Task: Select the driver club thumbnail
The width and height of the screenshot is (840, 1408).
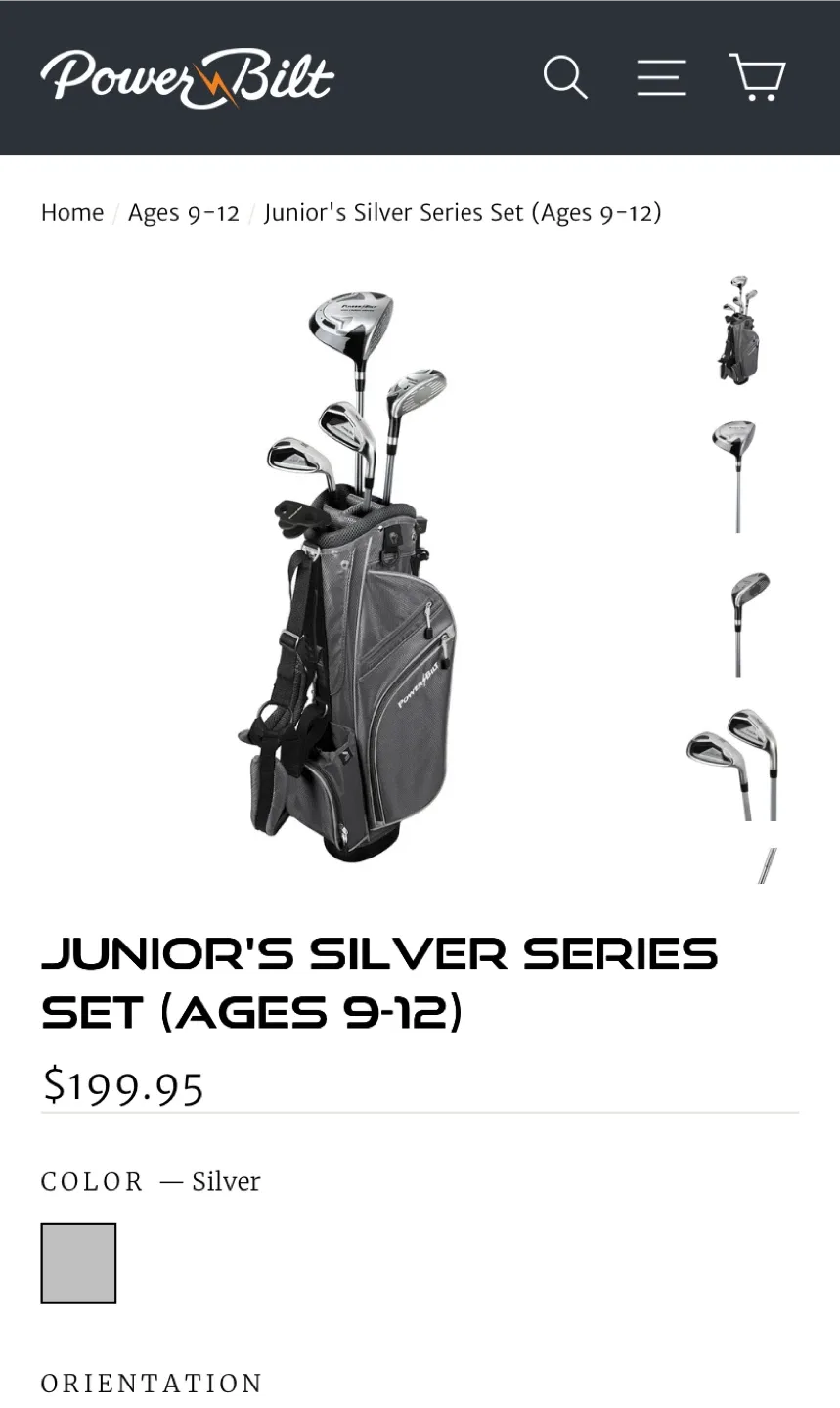Action: click(x=735, y=476)
